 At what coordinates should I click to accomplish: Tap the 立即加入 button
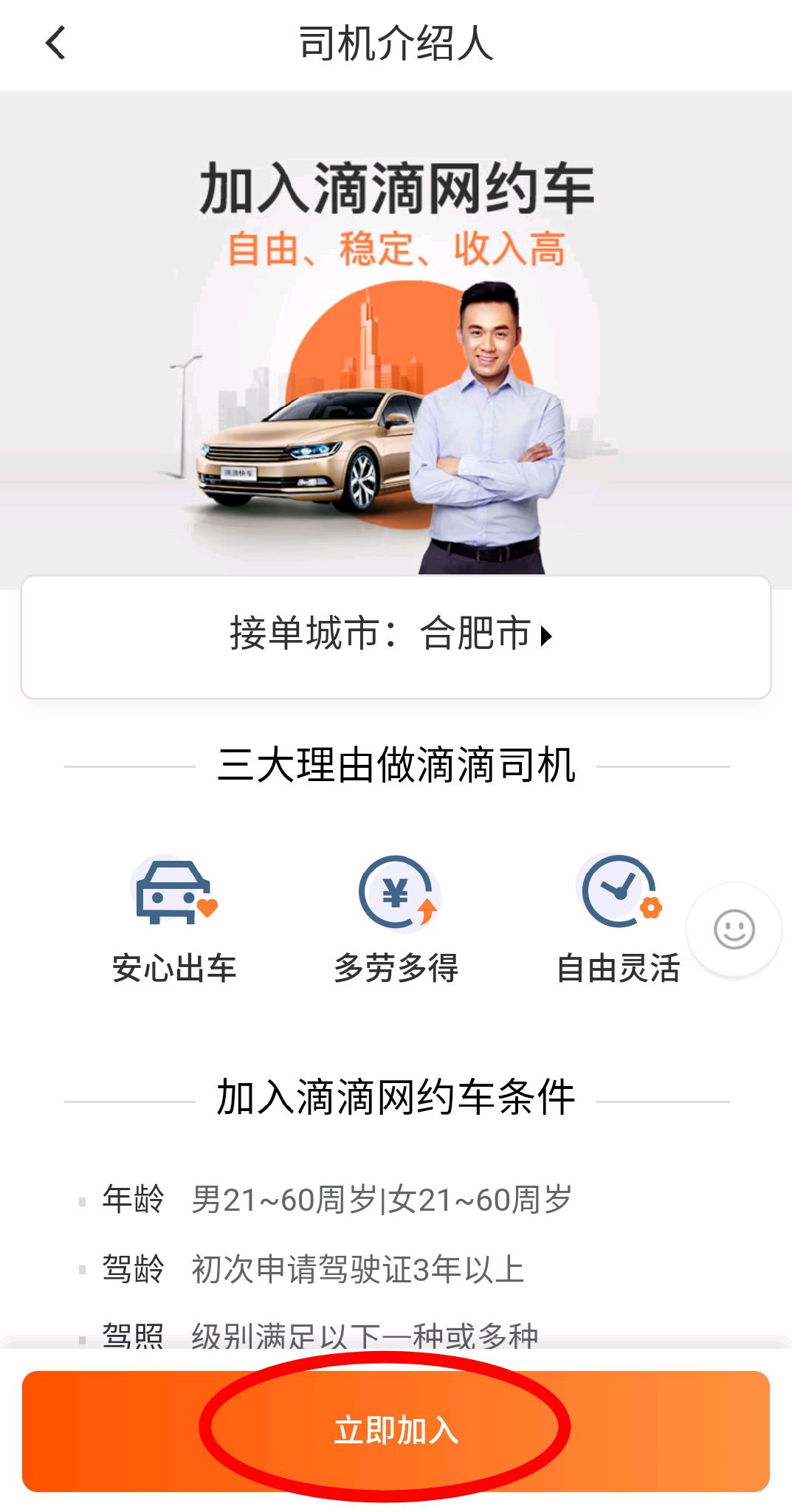point(396,1431)
